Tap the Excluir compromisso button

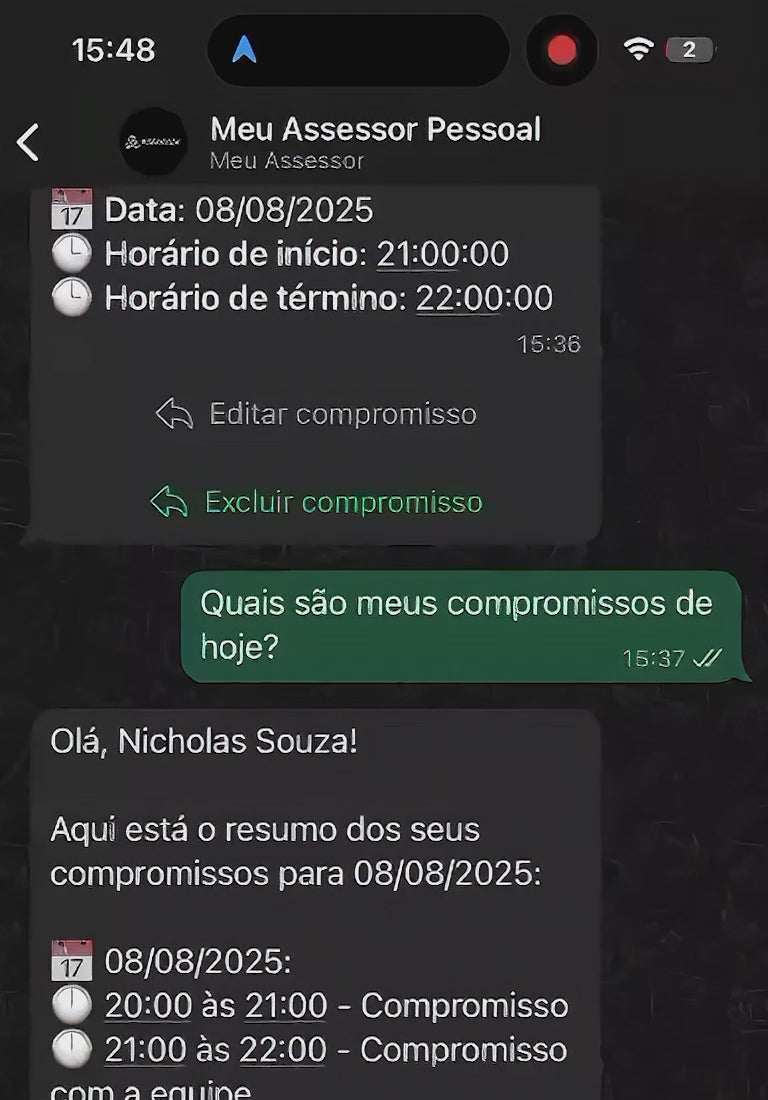click(316, 502)
